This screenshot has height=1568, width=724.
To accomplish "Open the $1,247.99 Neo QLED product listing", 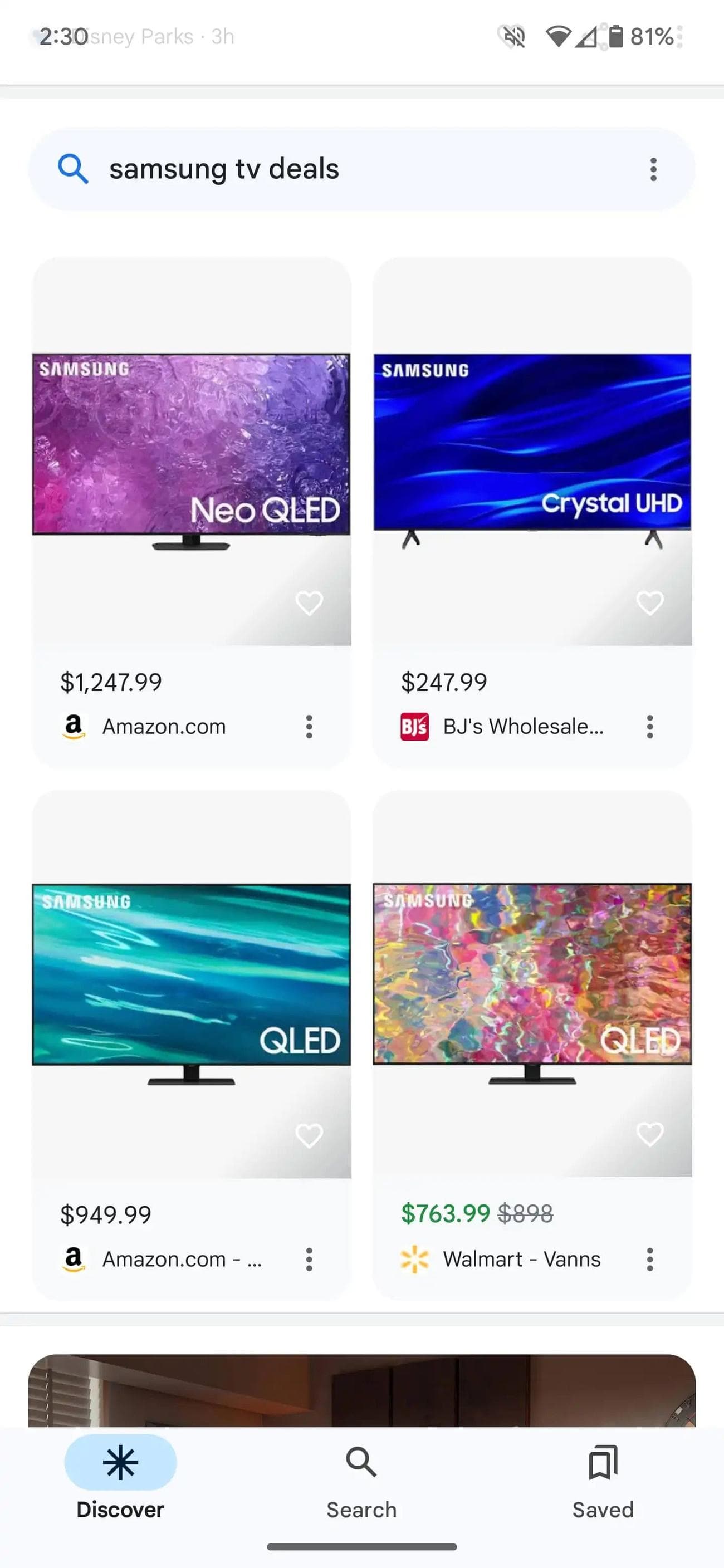I will [193, 444].
